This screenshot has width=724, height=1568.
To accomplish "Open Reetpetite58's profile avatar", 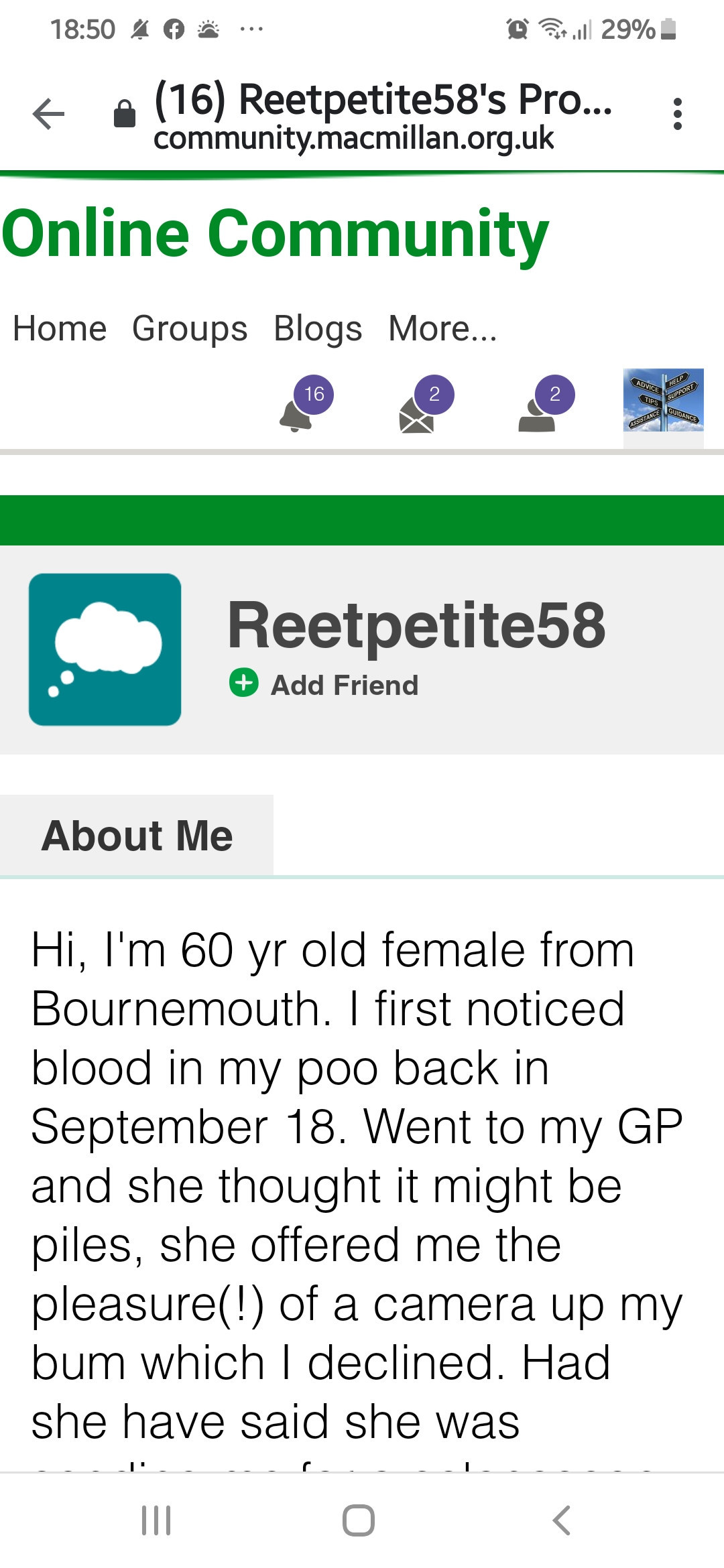I will [x=105, y=649].
